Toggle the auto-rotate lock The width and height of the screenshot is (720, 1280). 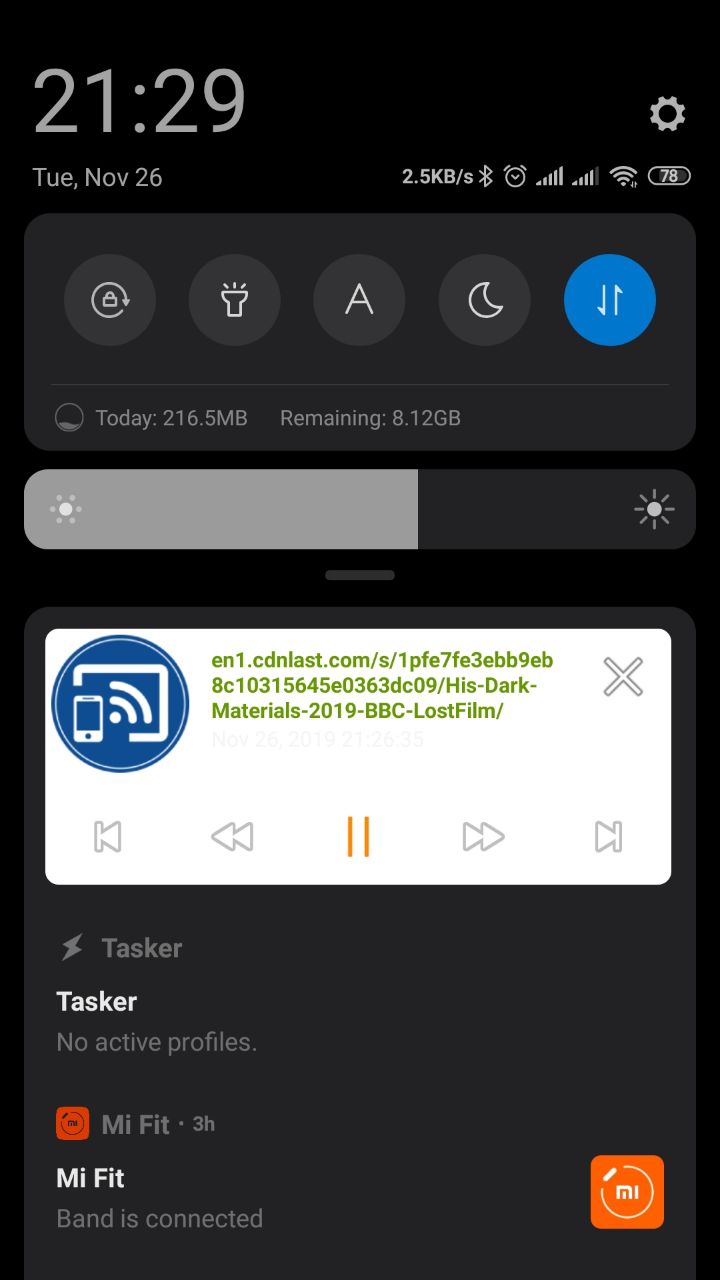pos(110,300)
